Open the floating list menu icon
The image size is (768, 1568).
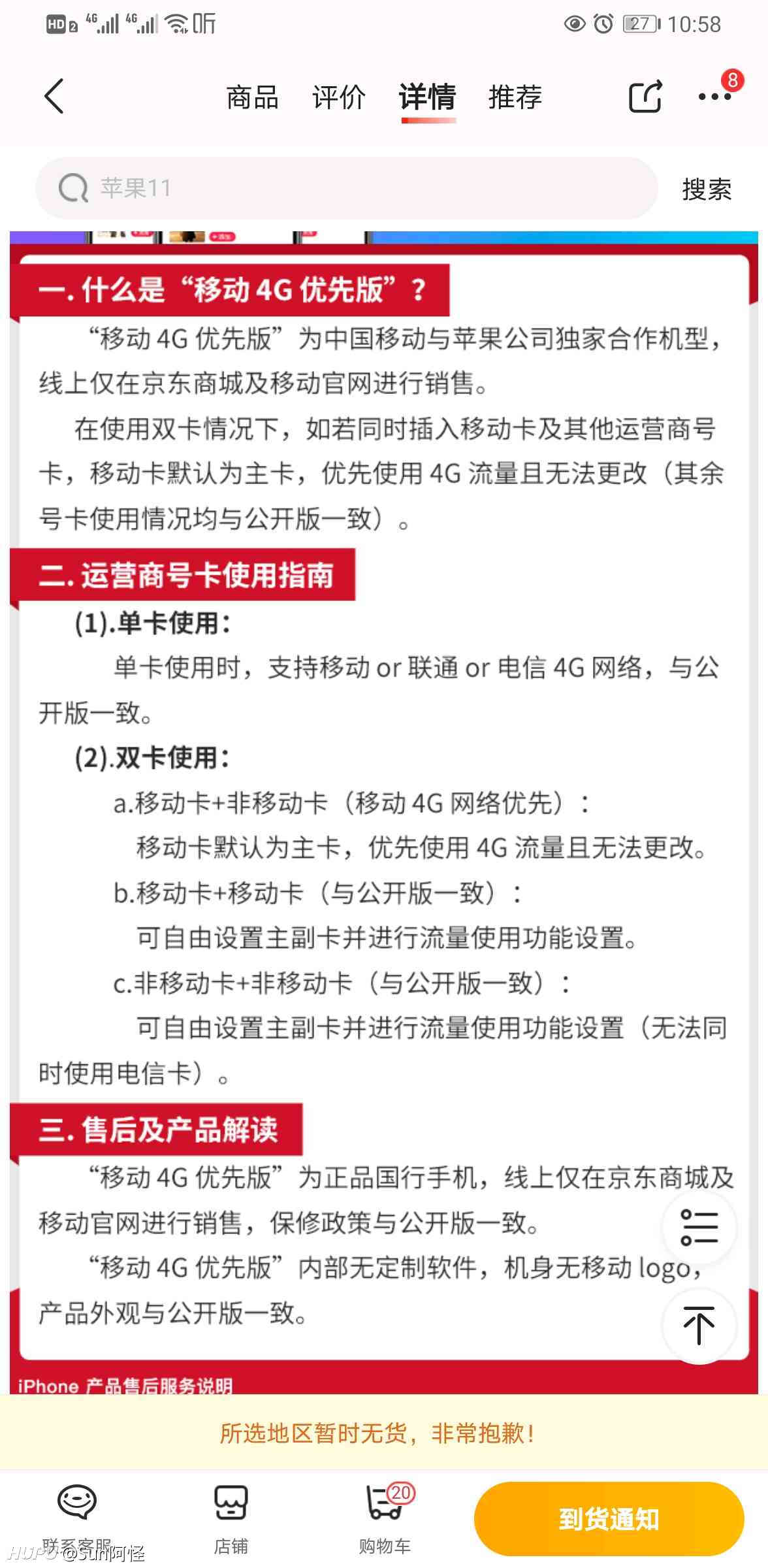coord(699,1228)
